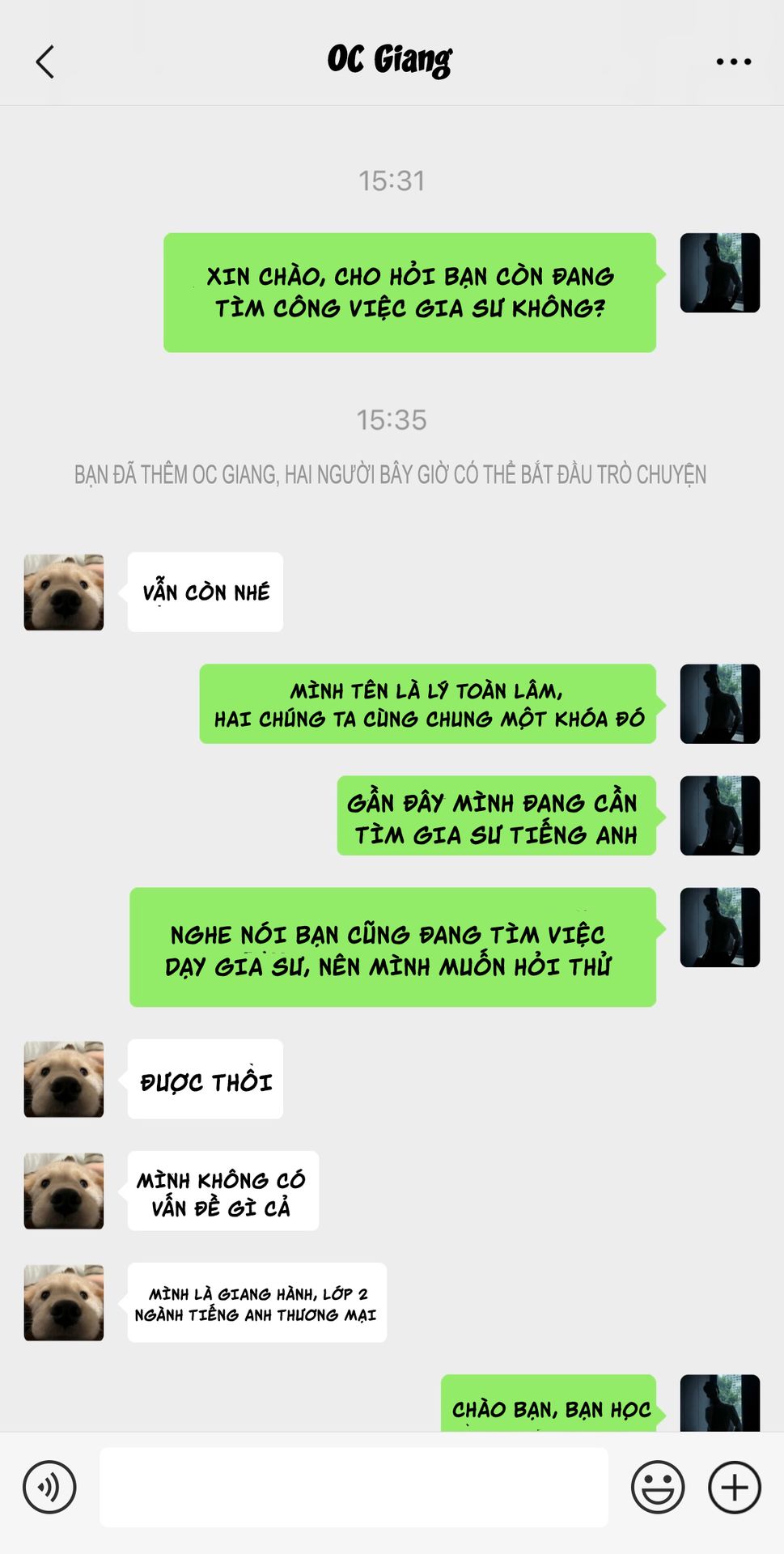Go back from the OC Giang chat

45,62
